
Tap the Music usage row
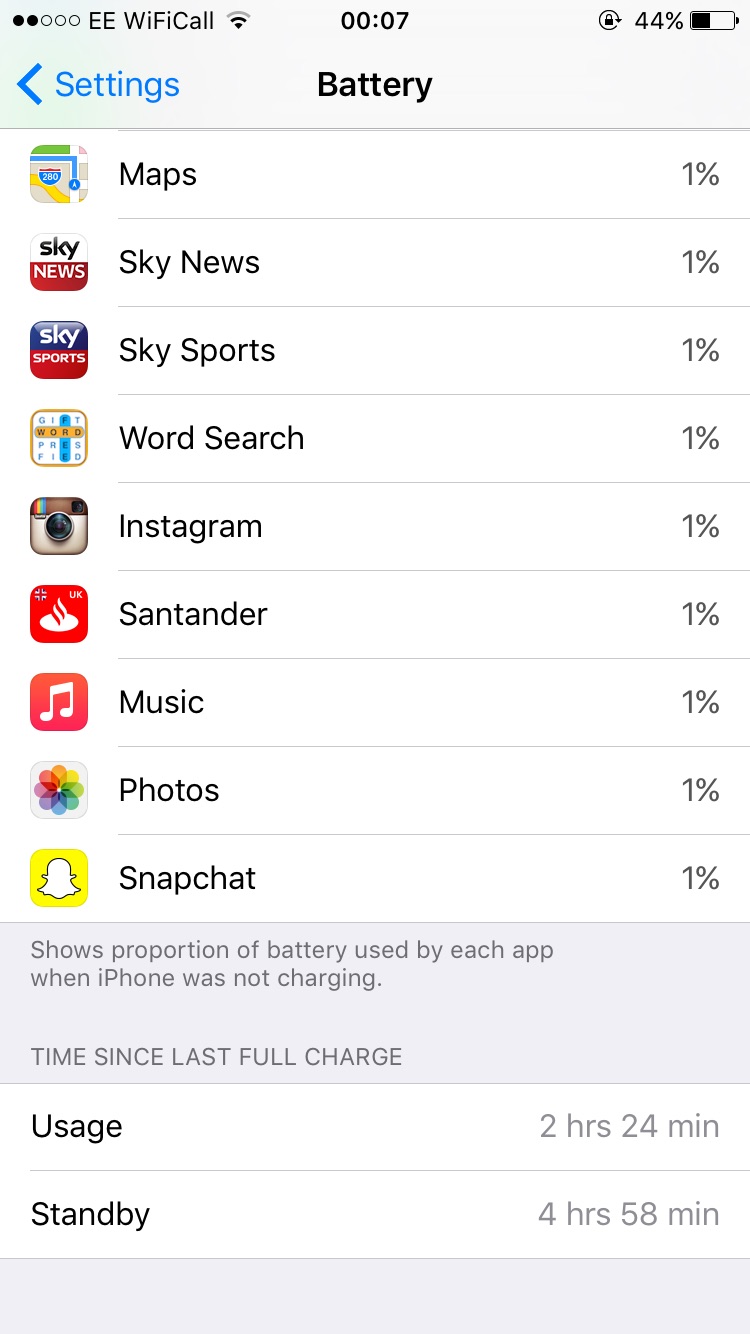pos(375,703)
